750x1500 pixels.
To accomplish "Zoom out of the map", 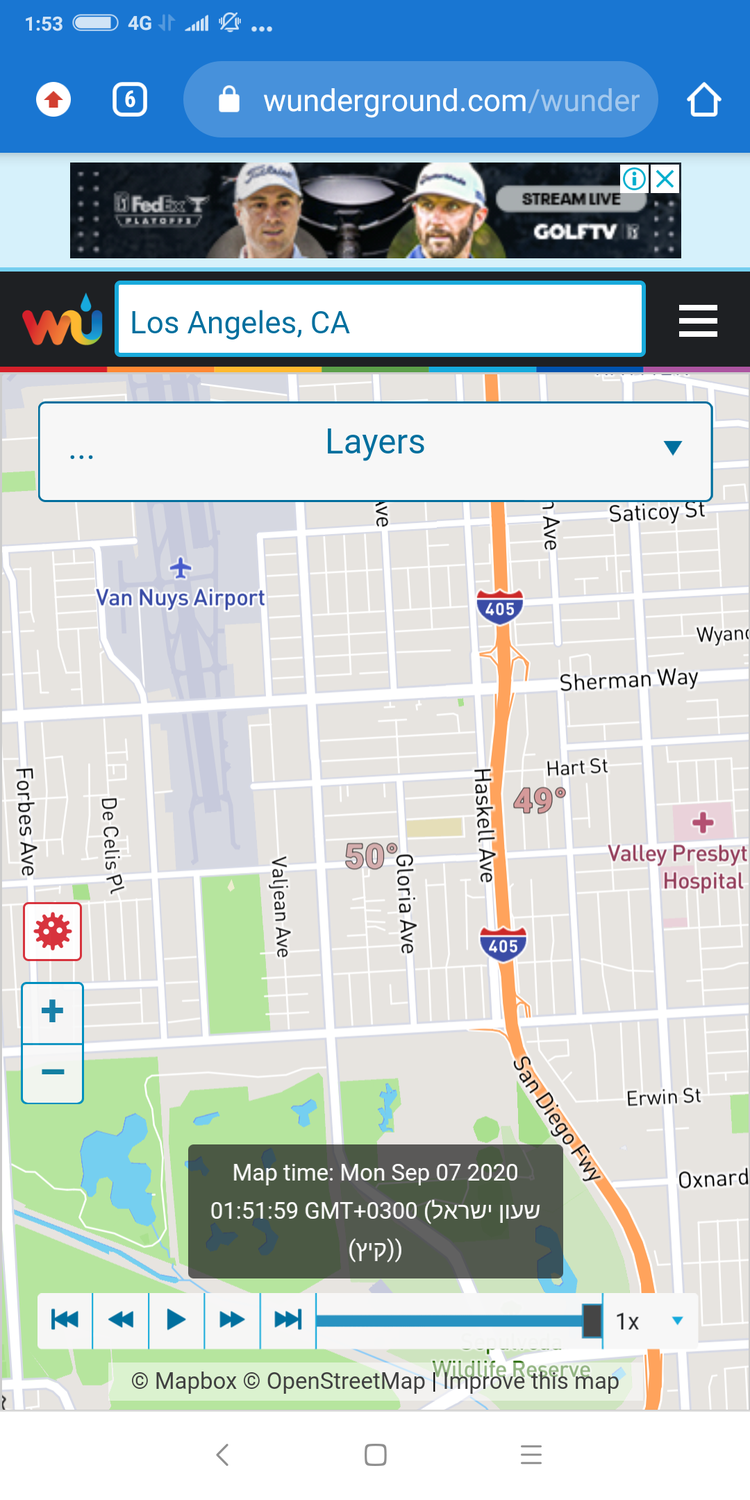I will click(x=53, y=1073).
